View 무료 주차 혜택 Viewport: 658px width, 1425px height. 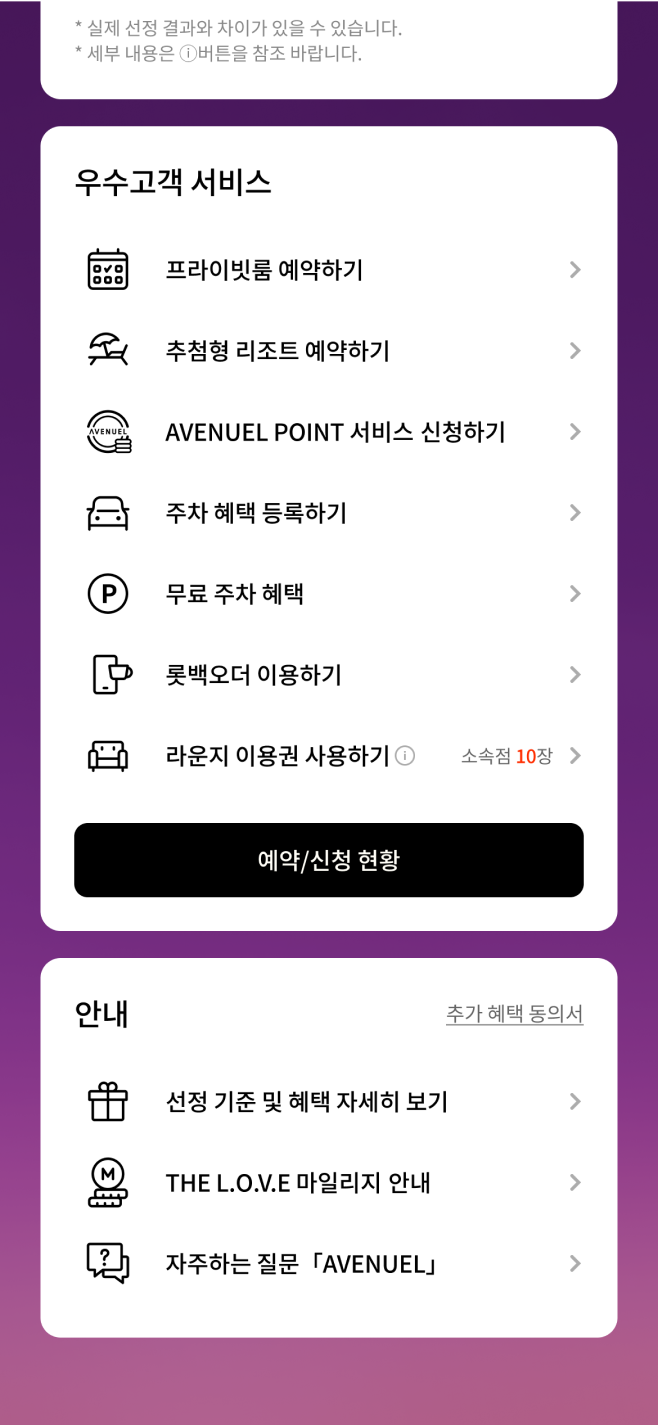click(329, 594)
